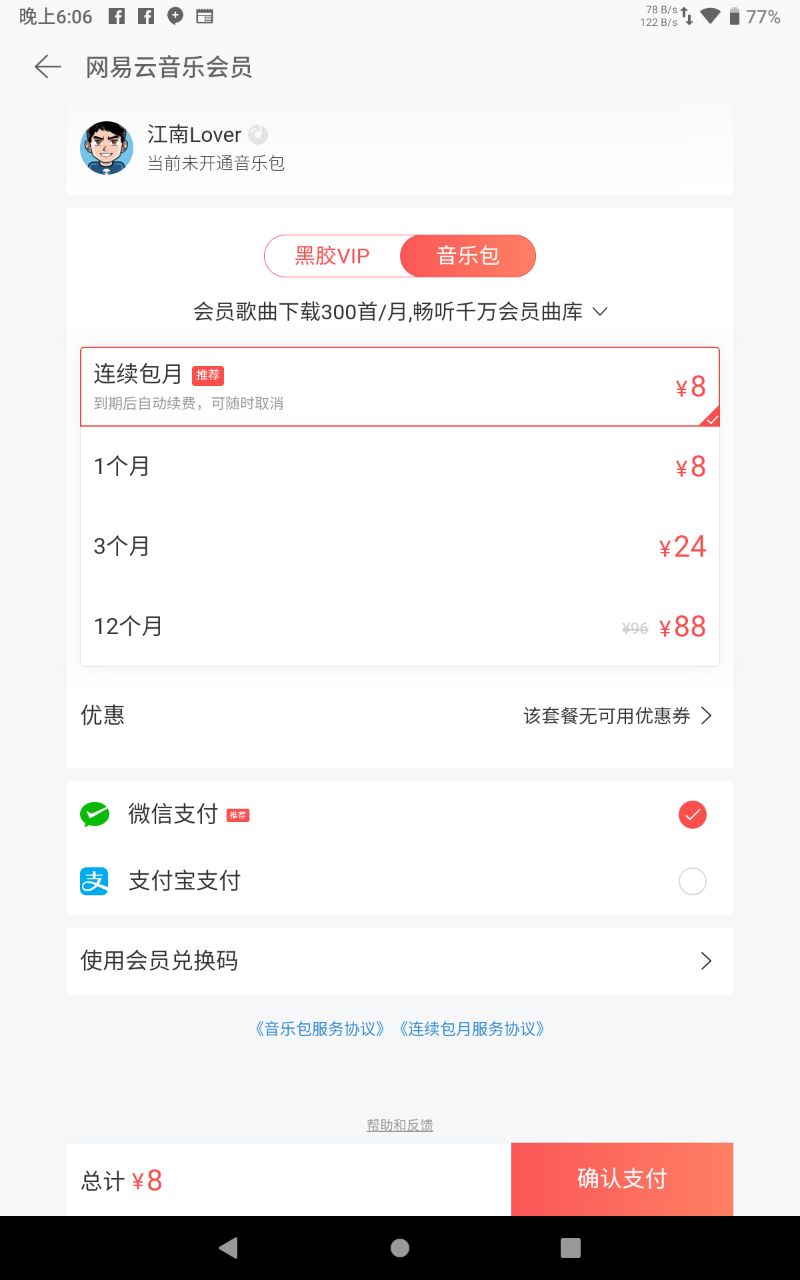The width and height of the screenshot is (800, 1280).
Task: Open the recent apps overview
Action: point(570,1247)
